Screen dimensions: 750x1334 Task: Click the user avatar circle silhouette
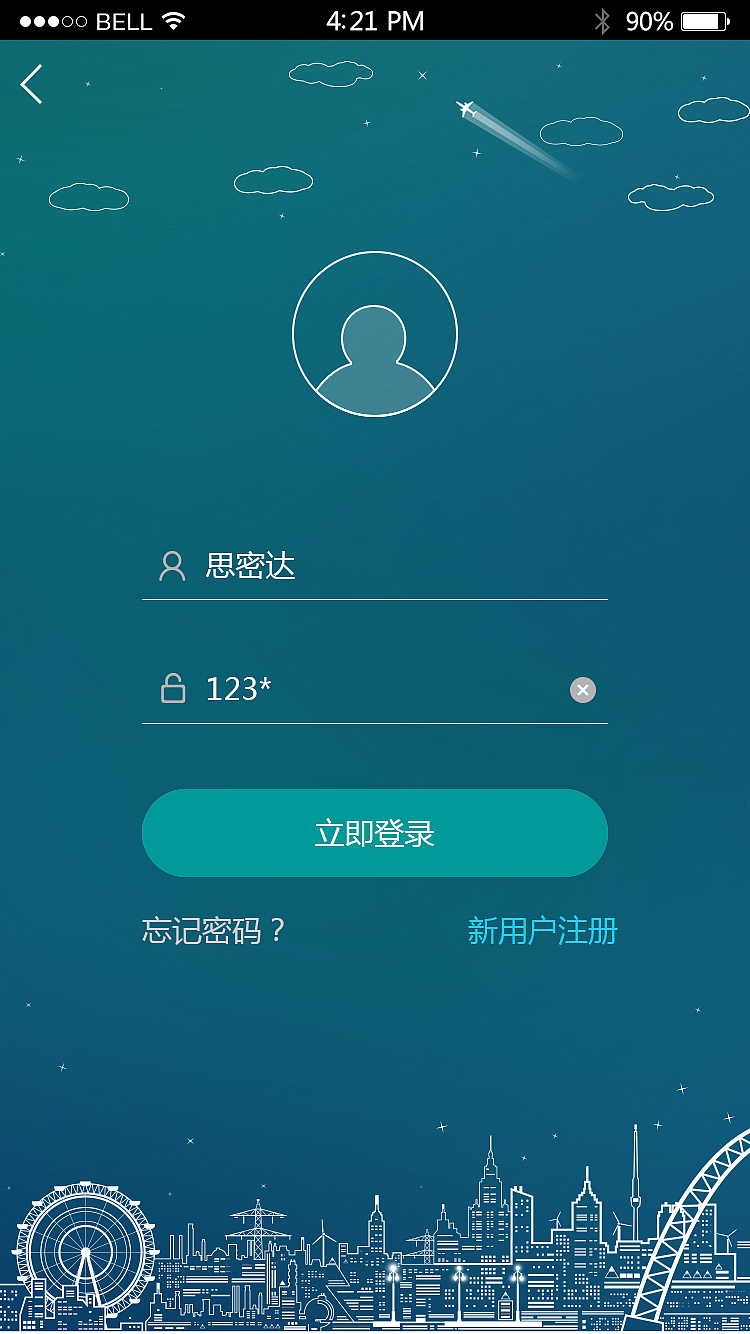point(375,333)
